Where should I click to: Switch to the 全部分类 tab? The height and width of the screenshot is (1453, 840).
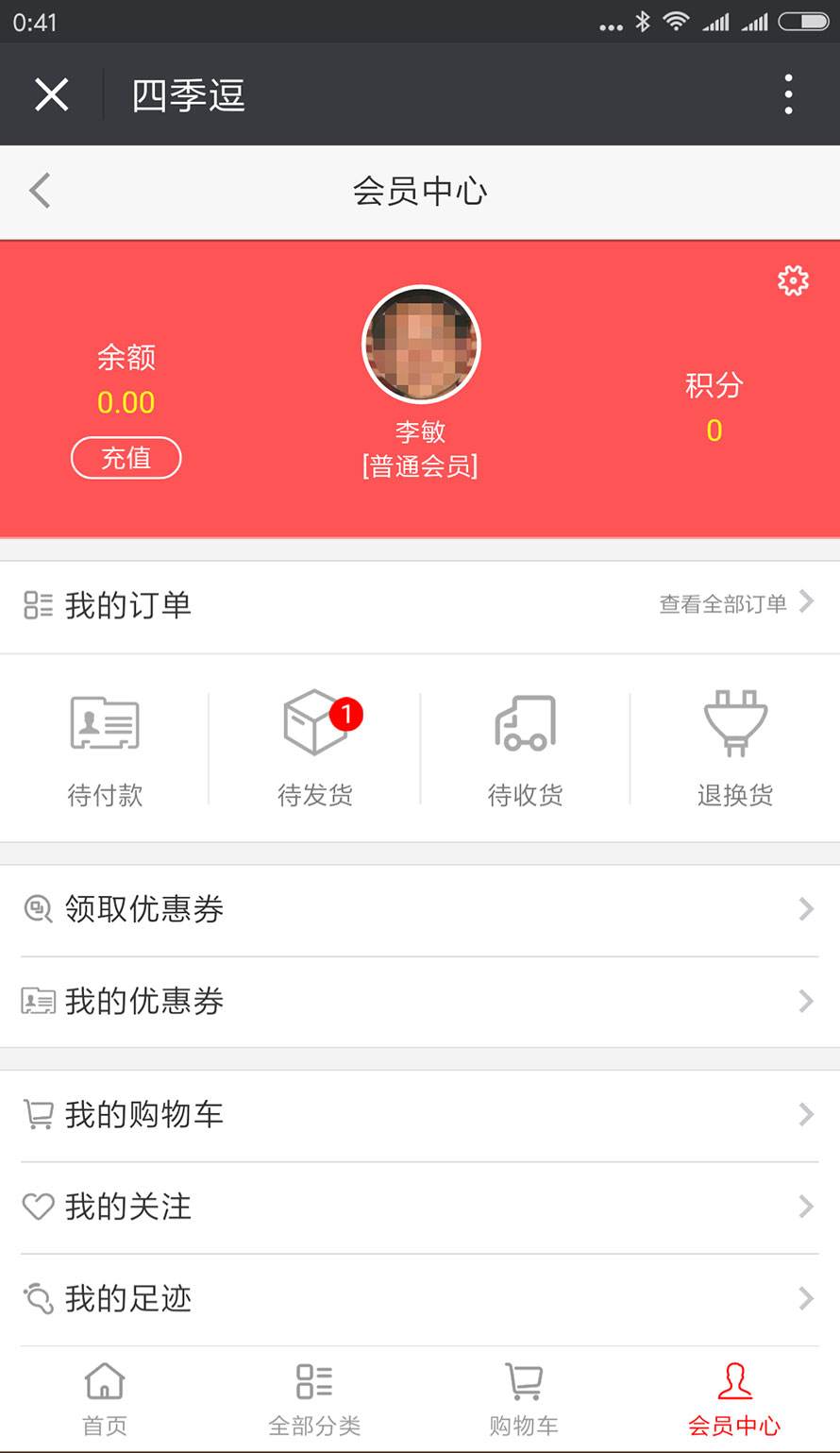point(314,1399)
